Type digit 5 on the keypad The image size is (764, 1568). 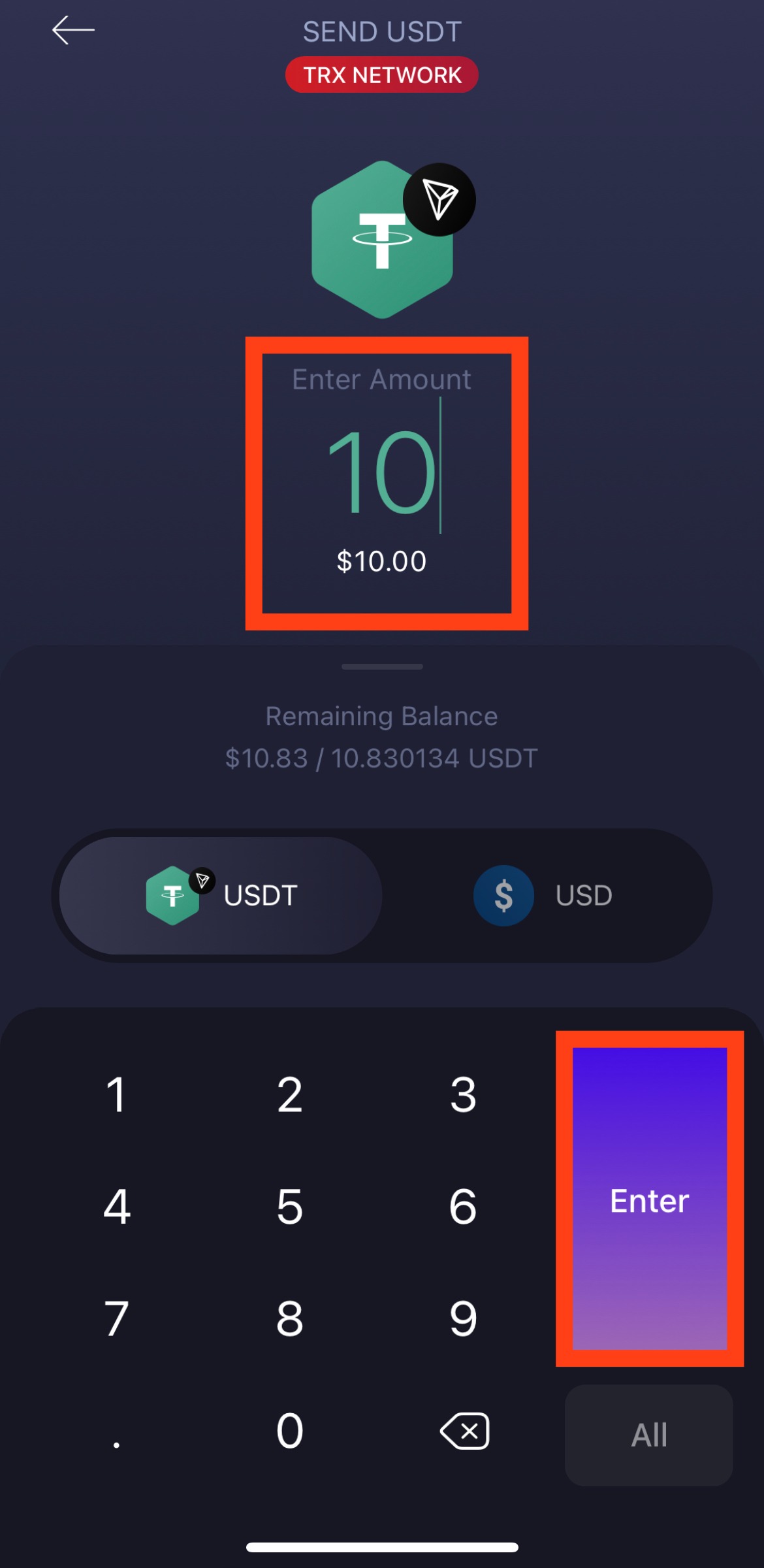pos(290,1206)
